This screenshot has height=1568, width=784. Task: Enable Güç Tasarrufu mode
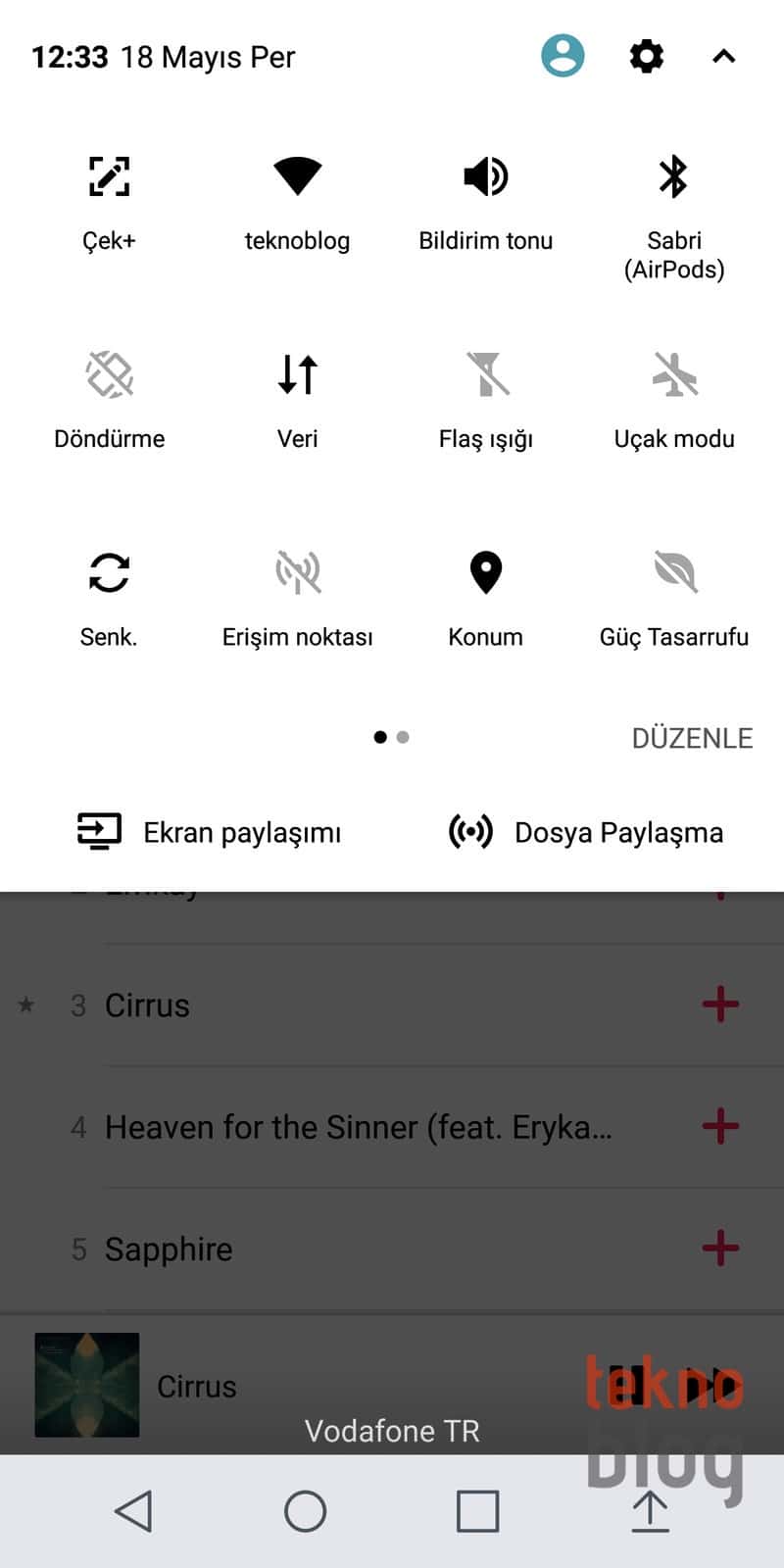click(673, 573)
